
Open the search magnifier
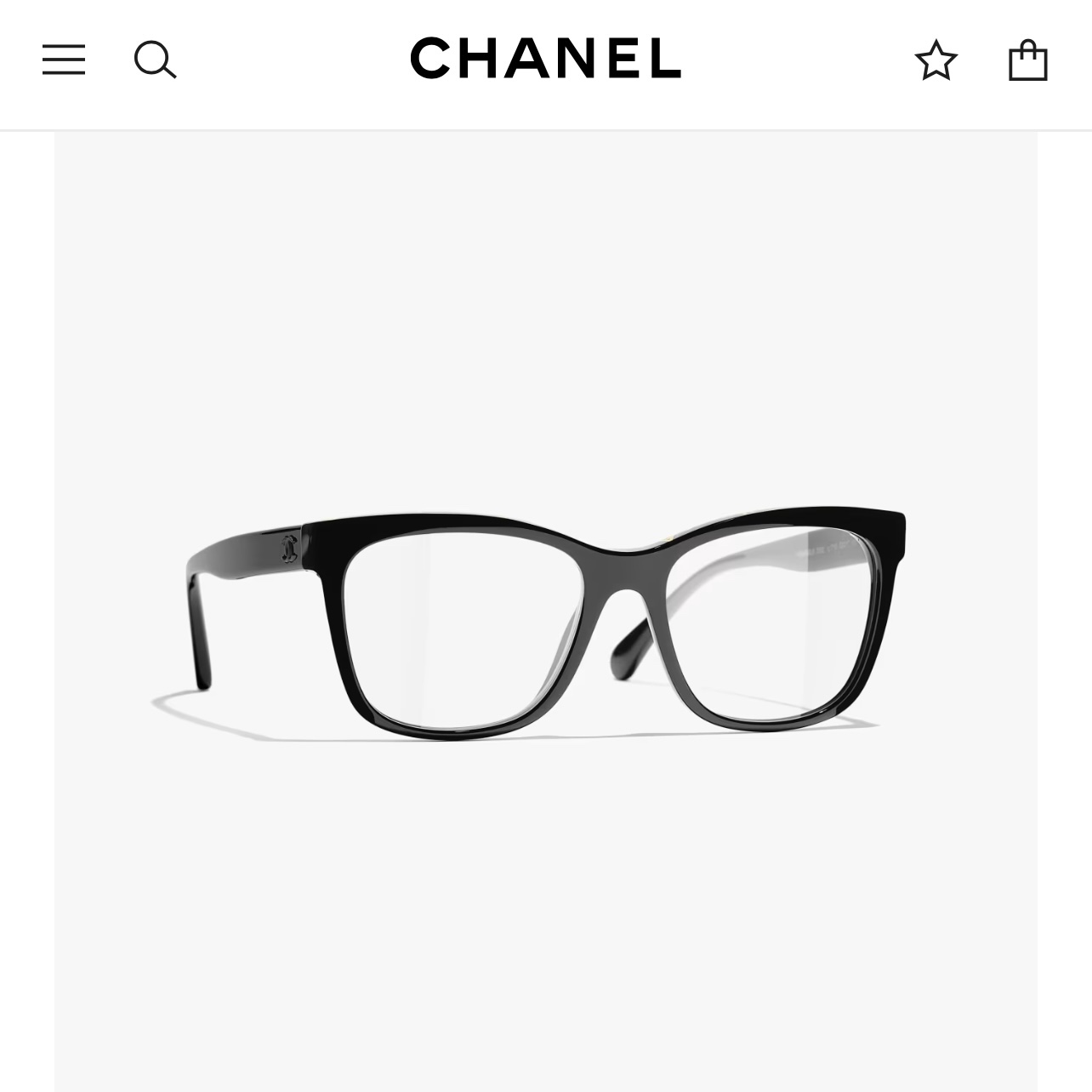point(155,60)
